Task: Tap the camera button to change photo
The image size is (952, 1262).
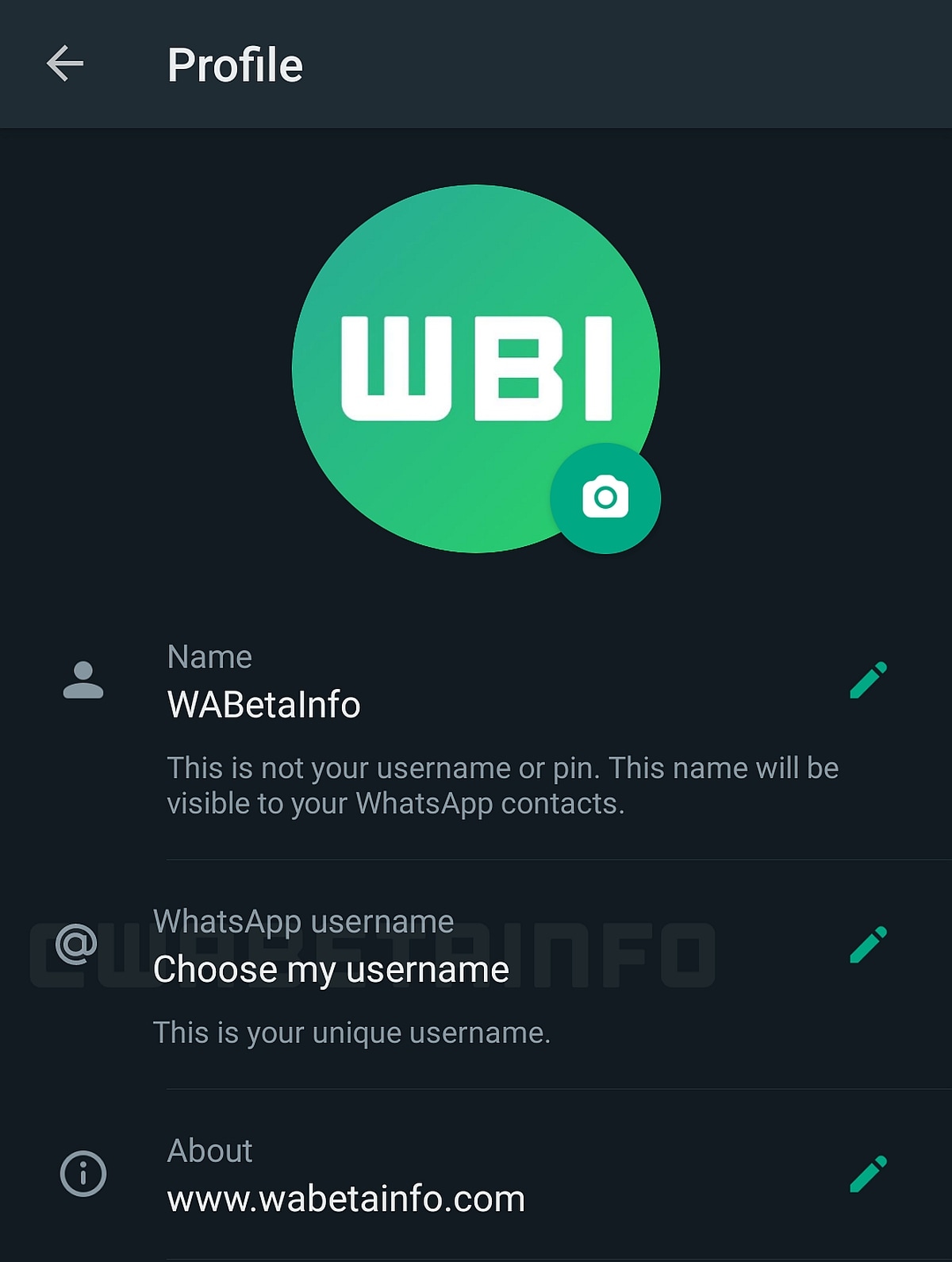Action: tap(605, 498)
